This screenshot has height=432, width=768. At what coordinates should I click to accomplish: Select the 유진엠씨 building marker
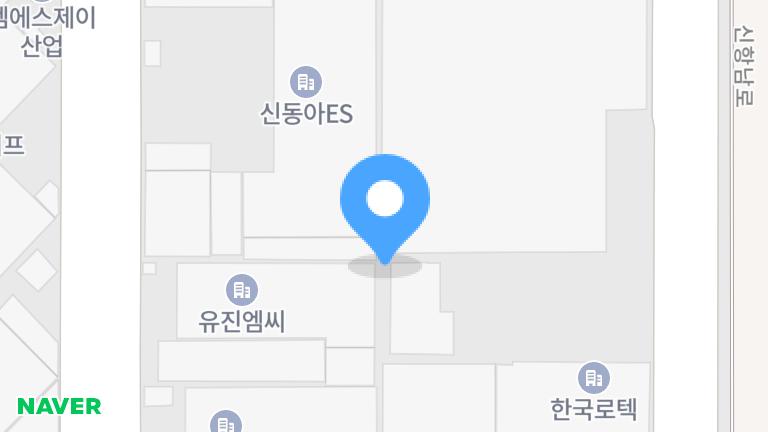pos(242,291)
